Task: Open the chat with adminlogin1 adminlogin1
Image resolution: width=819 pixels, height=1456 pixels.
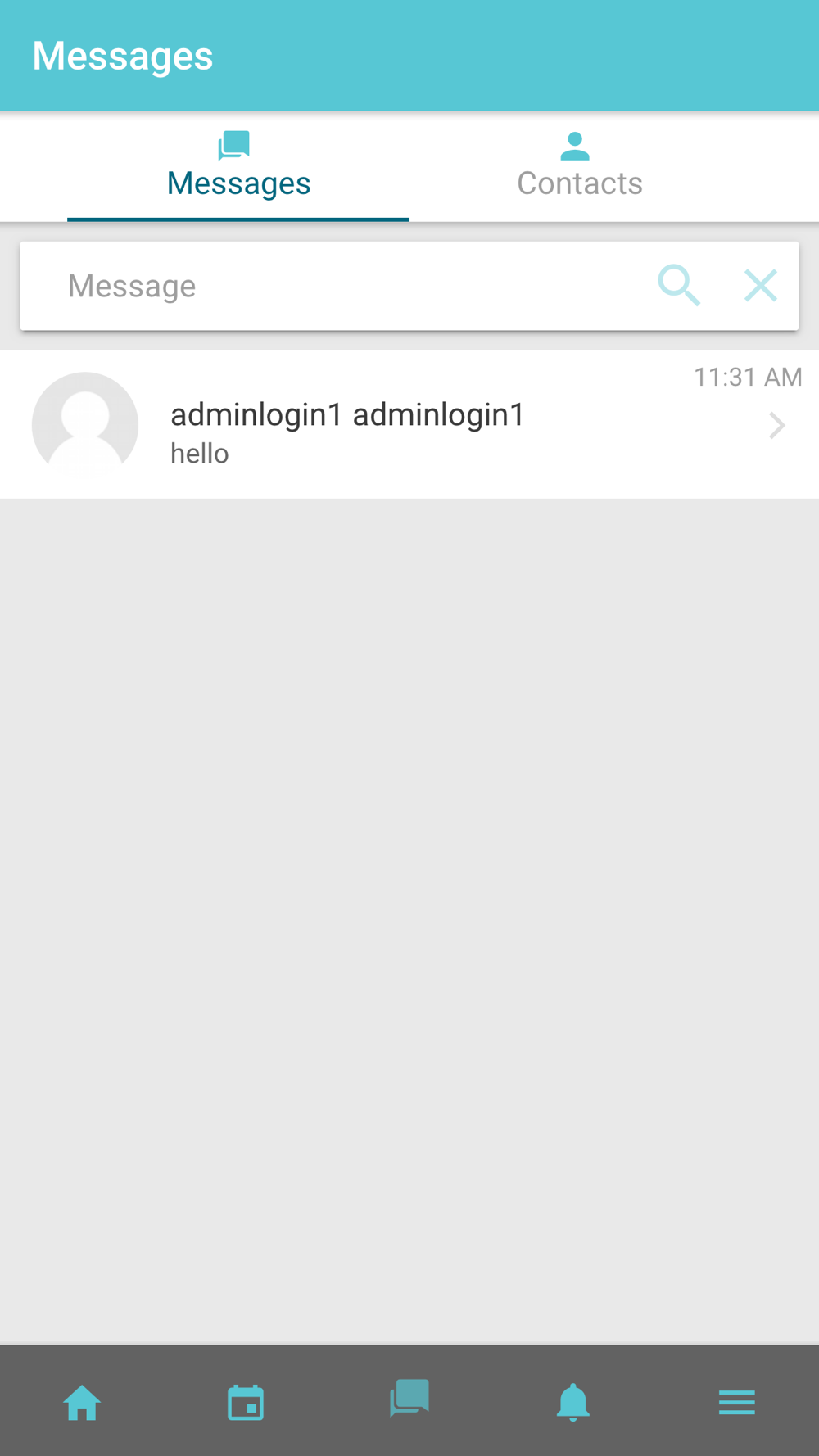Action: point(409,424)
